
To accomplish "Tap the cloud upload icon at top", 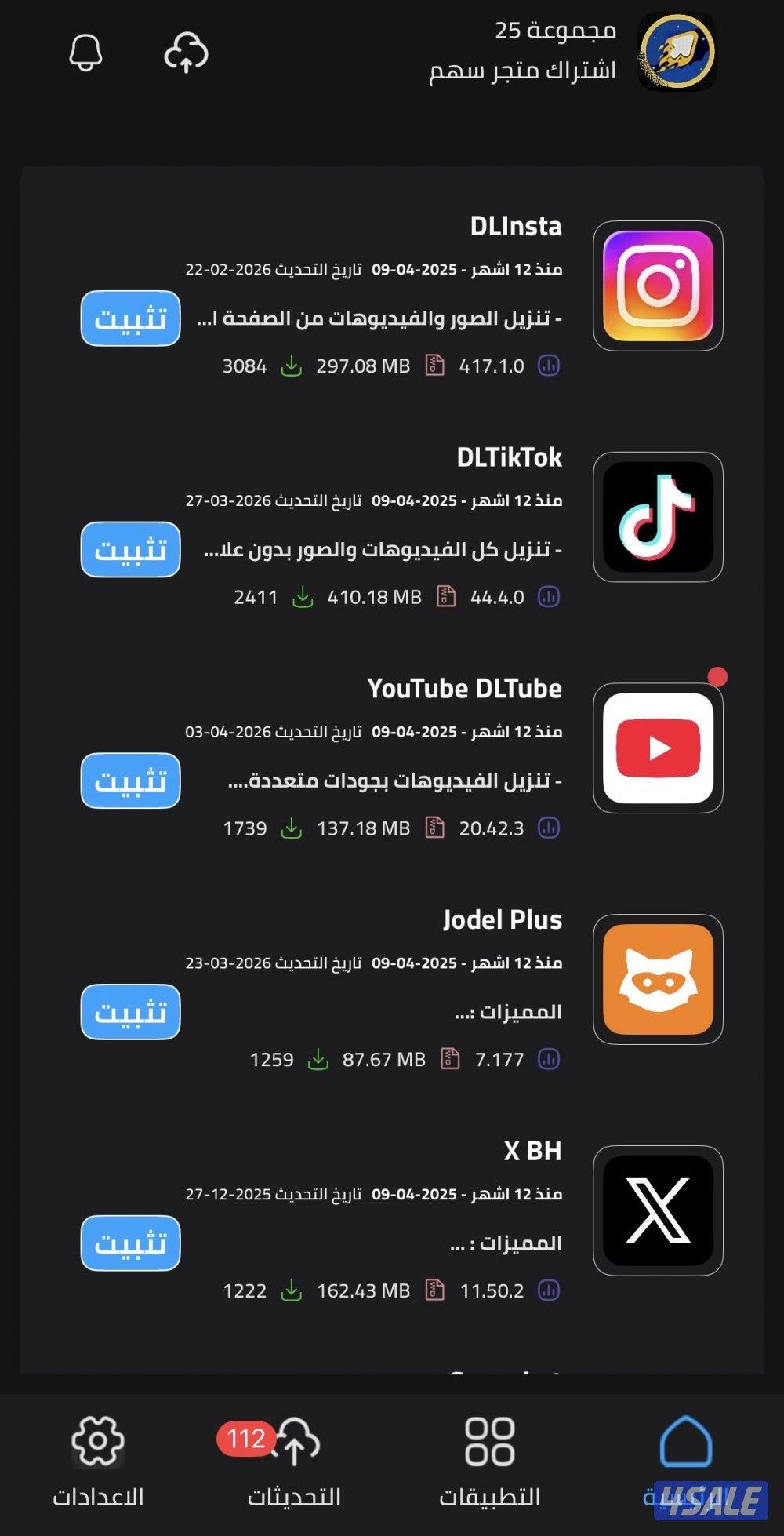I will pos(186,53).
